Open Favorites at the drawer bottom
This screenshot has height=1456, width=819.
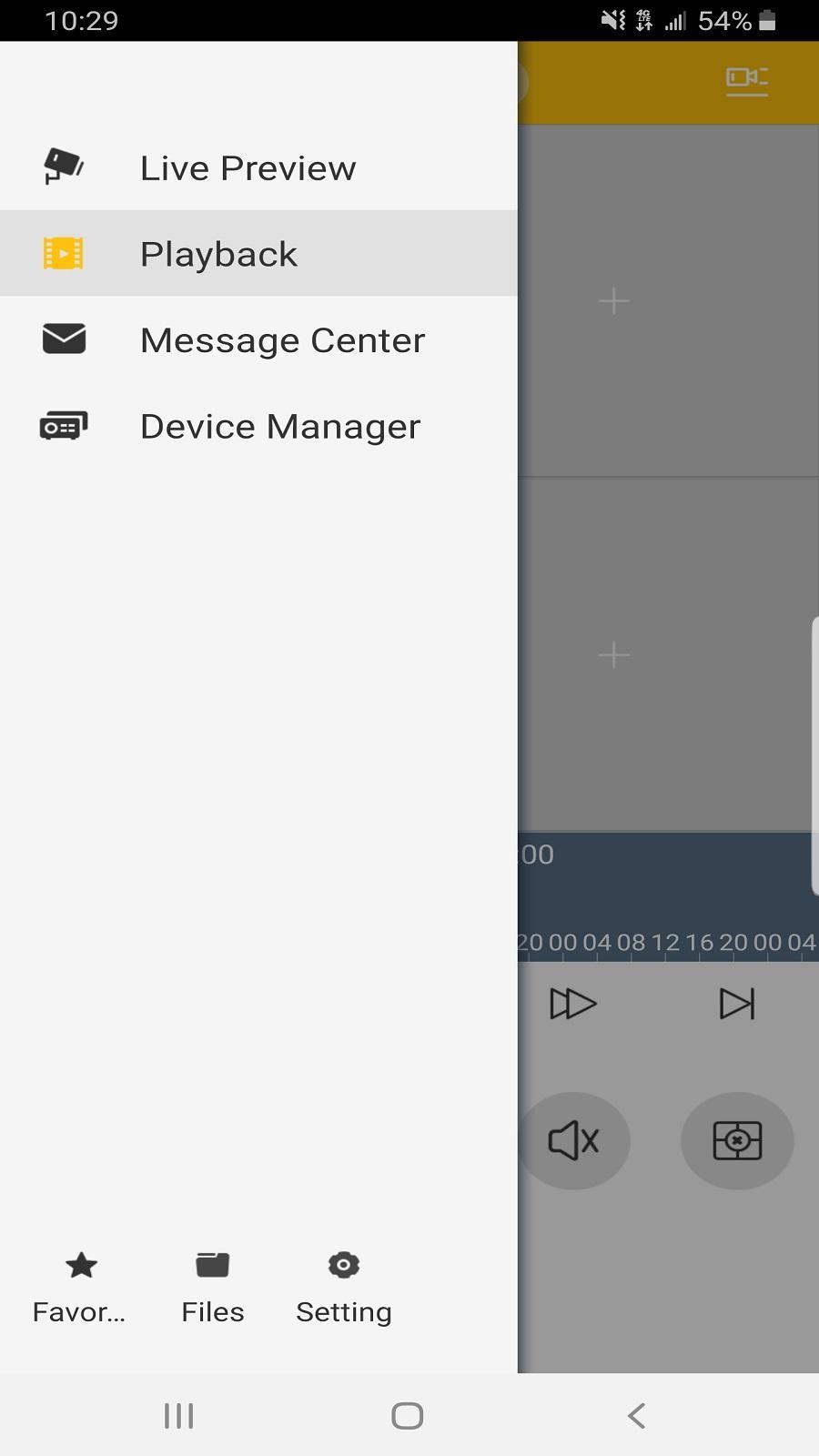(80, 1288)
